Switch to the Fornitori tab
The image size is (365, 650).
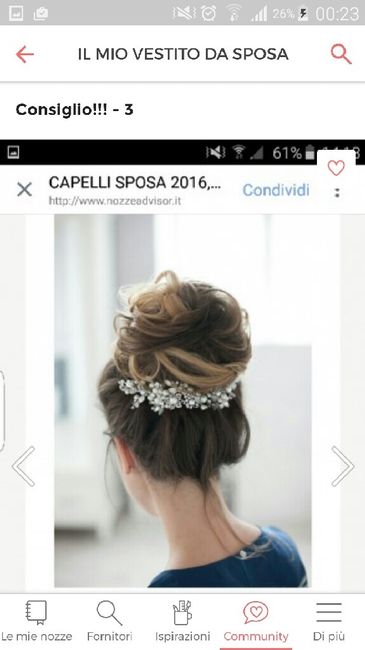click(110, 621)
